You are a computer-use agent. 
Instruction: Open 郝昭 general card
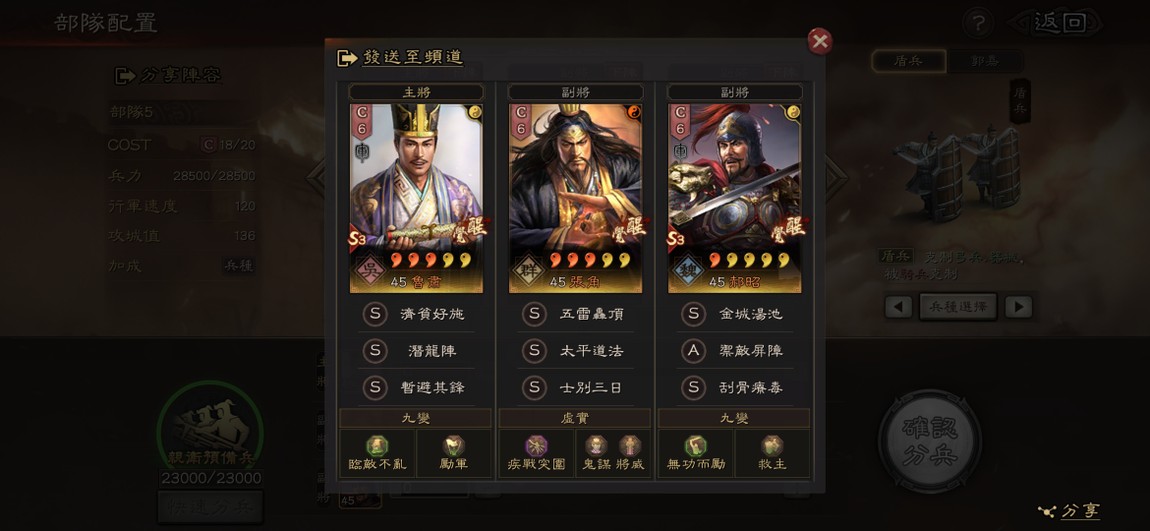[x=734, y=197]
